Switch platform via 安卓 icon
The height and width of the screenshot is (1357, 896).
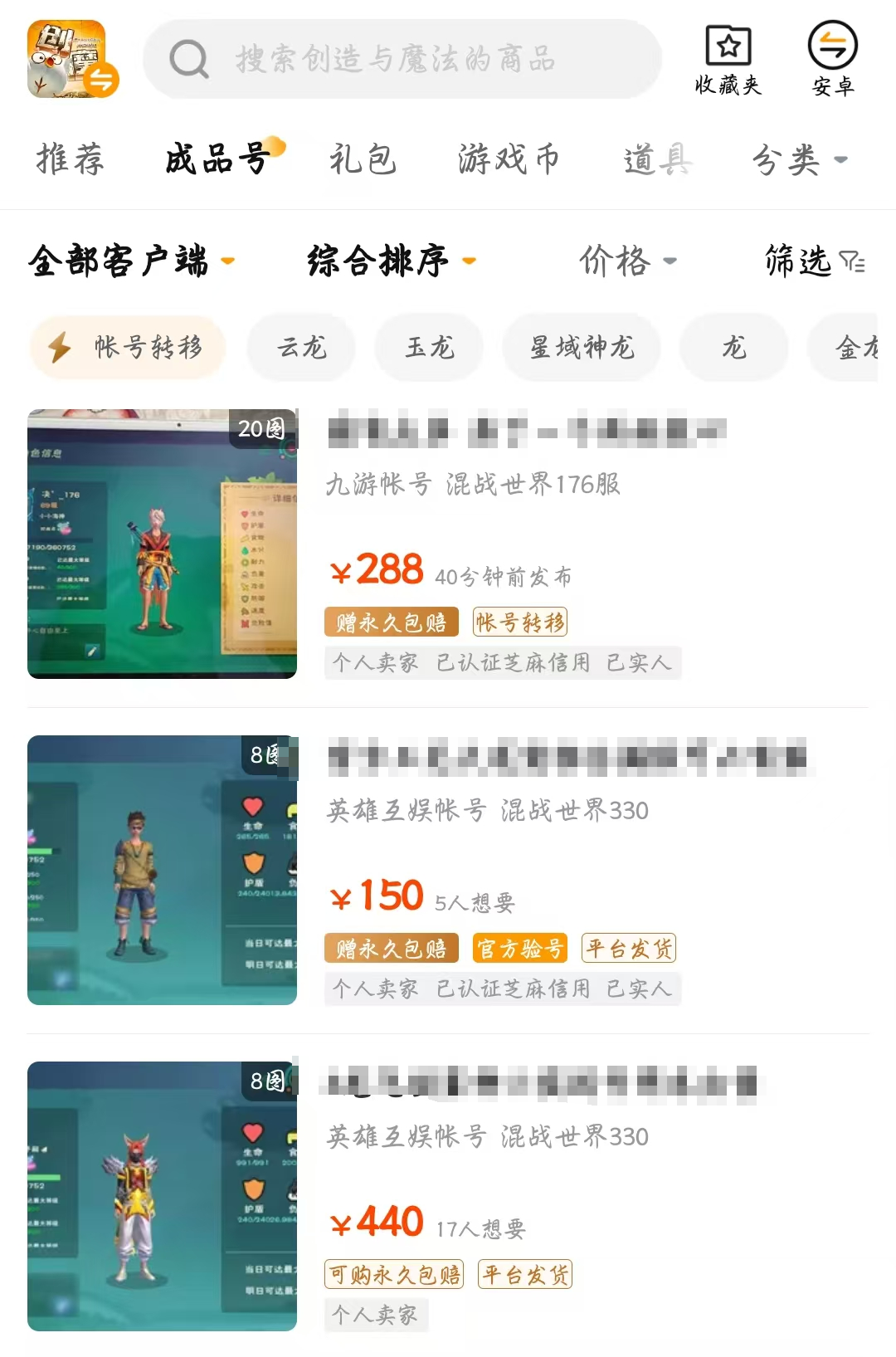click(x=832, y=60)
